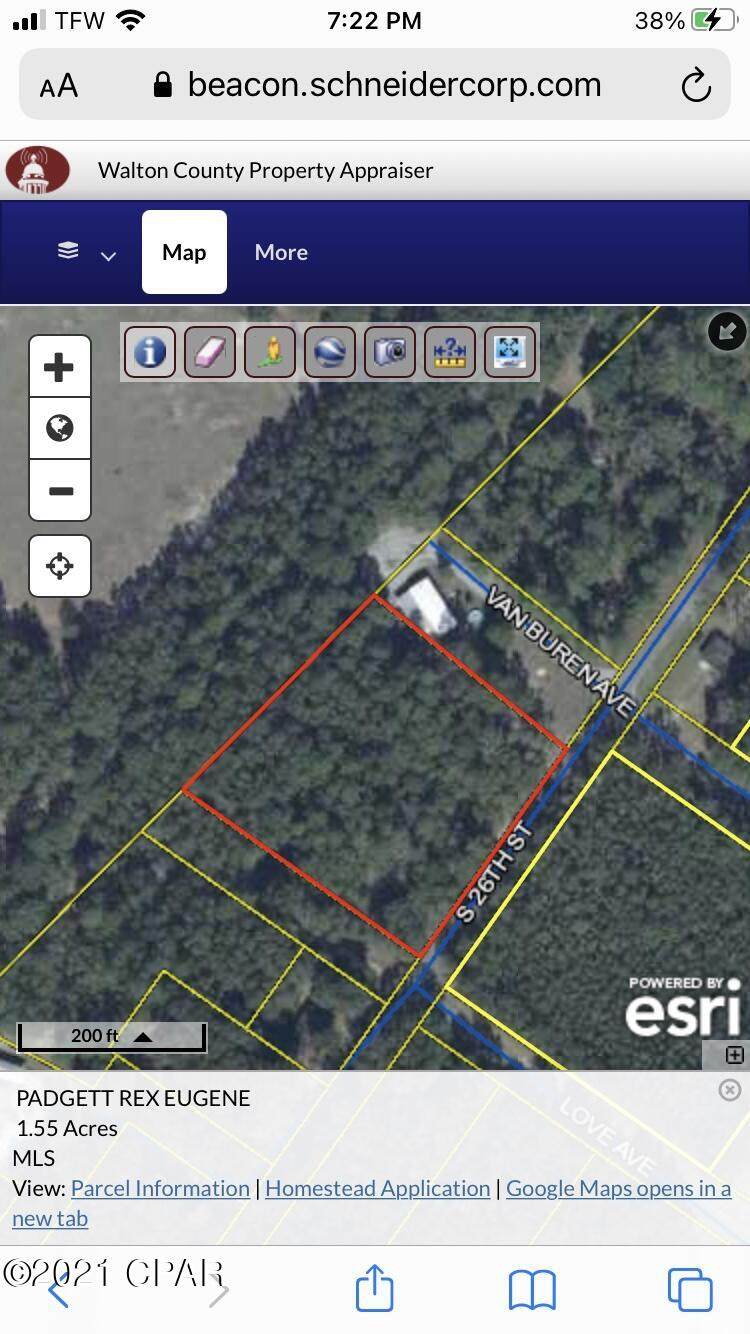The image size is (750, 1334).
Task: Reset map to full globe extent
Action: pyautogui.click(x=60, y=429)
